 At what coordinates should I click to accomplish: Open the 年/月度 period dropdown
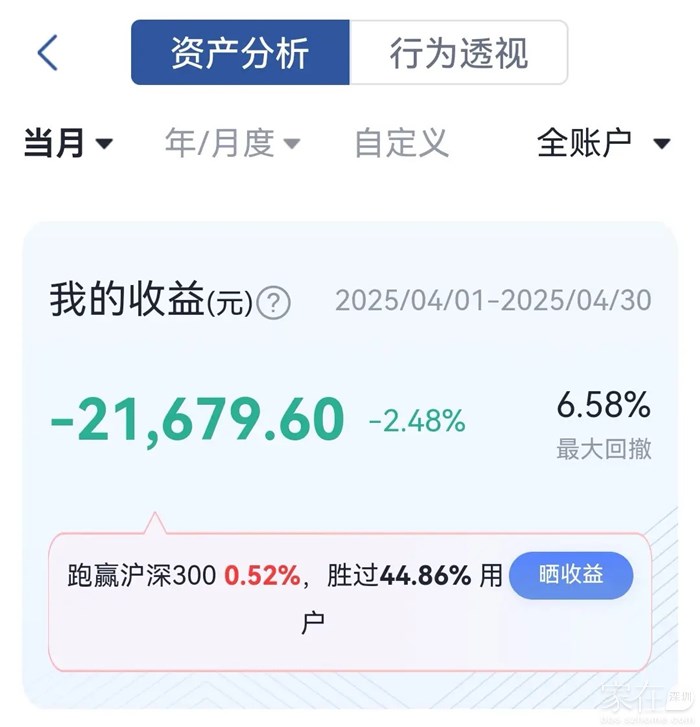[x=233, y=143]
